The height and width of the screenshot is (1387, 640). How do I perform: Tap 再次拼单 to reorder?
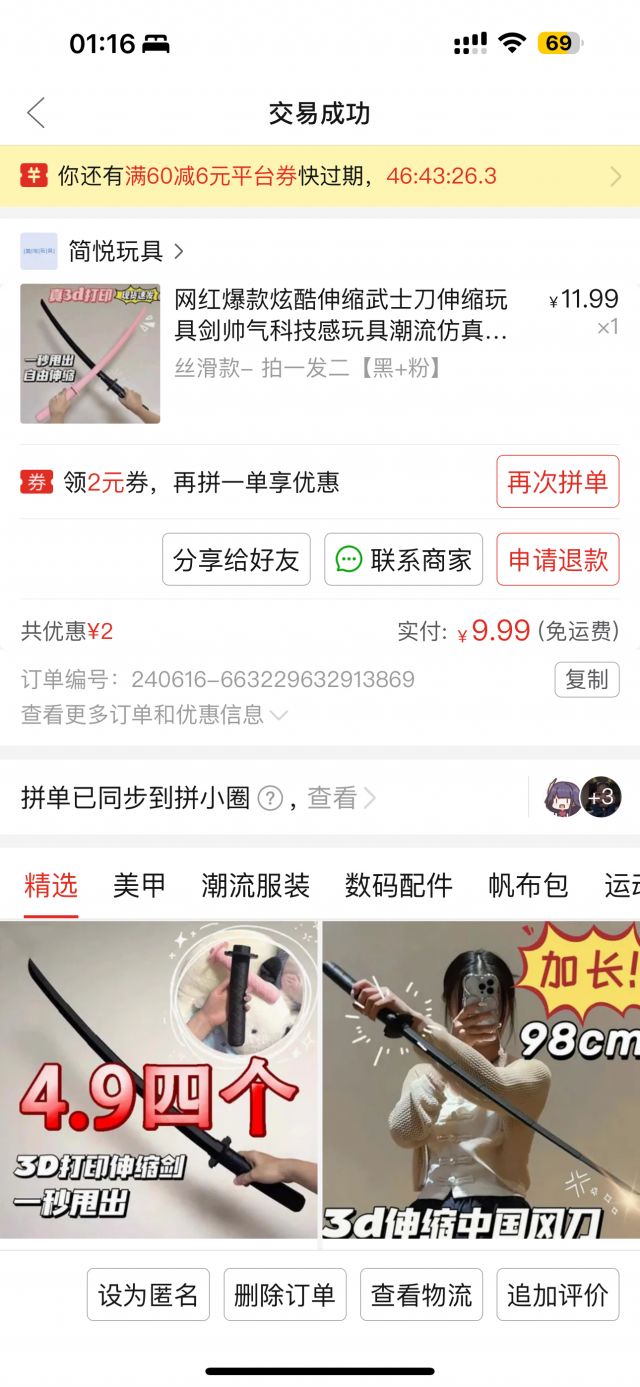[x=557, y=481]
